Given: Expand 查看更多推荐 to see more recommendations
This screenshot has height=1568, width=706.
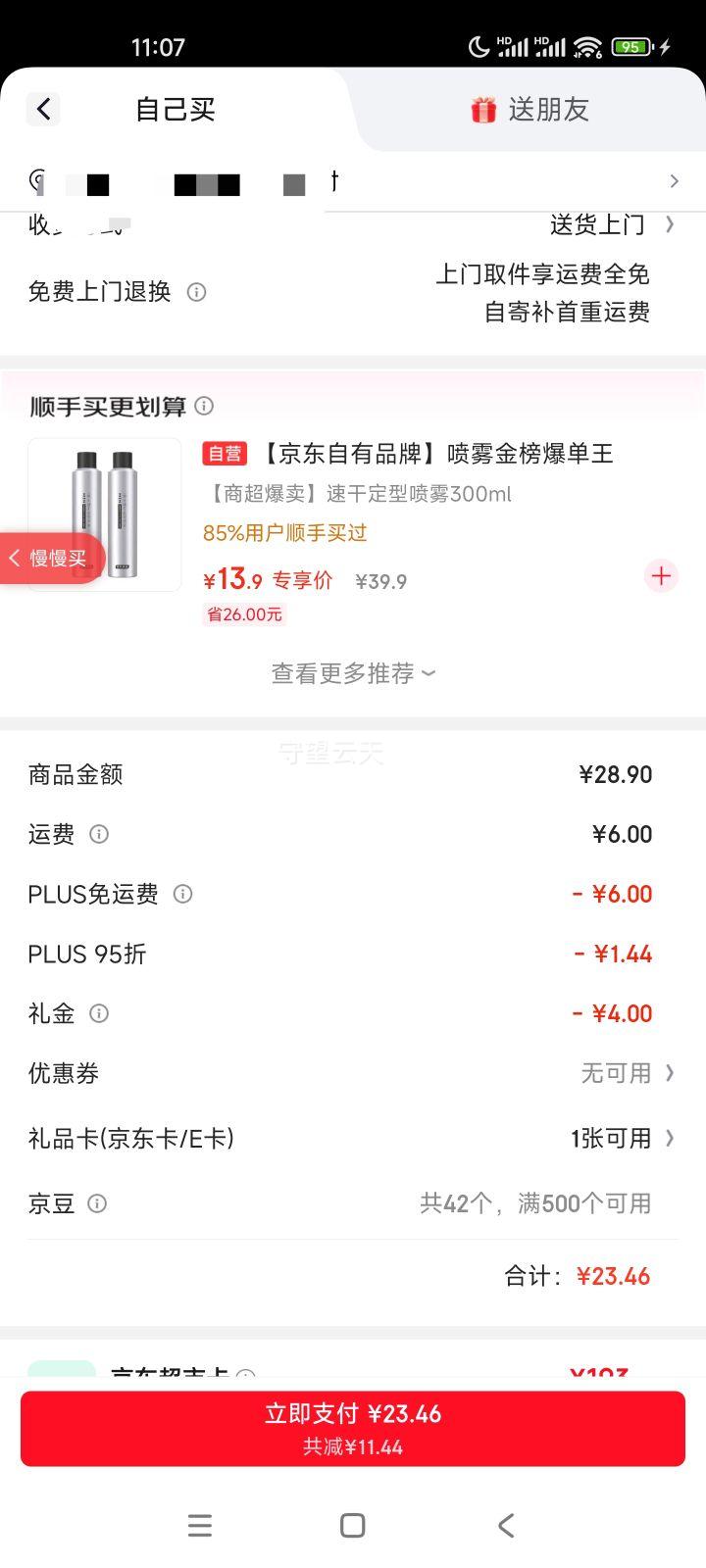Looking at the screenshot, I should (x=352, y=673).
